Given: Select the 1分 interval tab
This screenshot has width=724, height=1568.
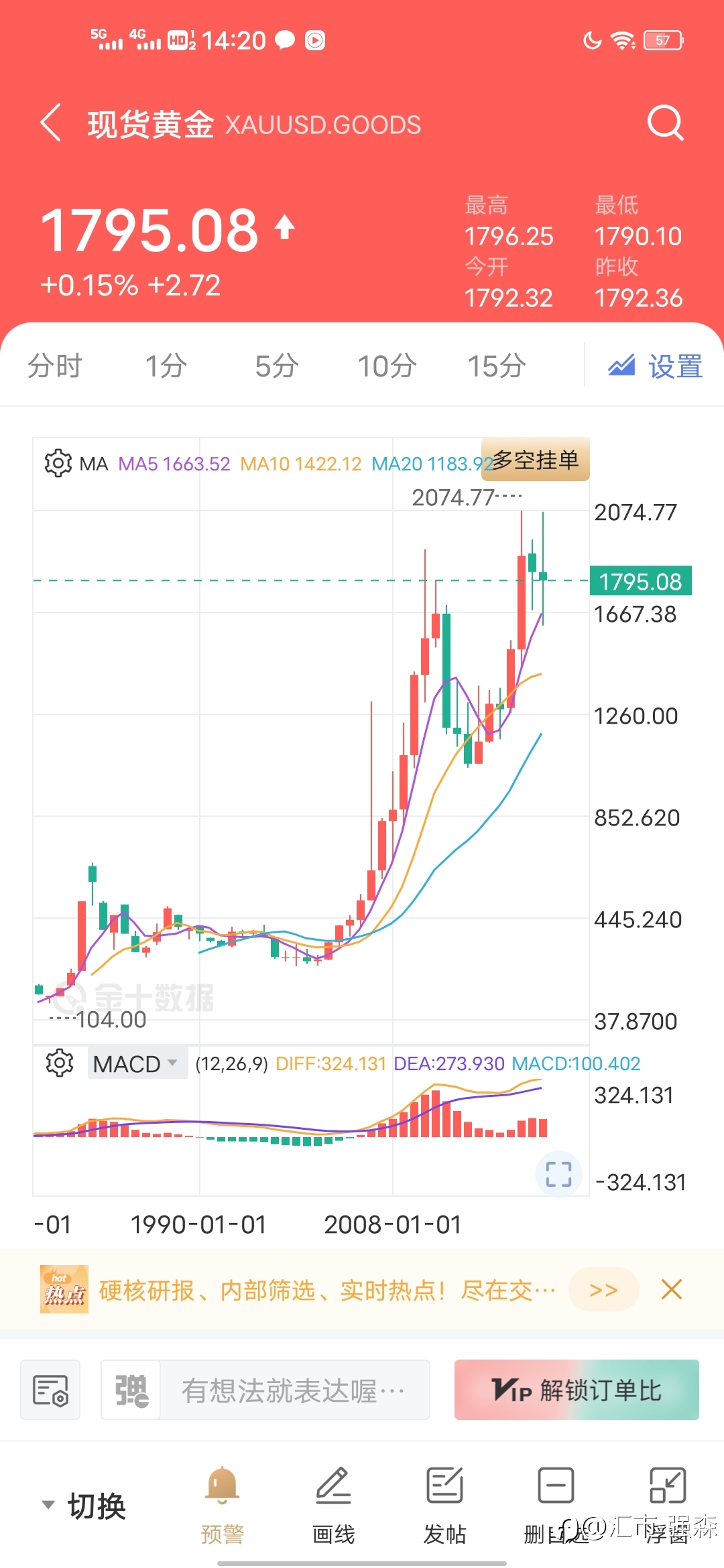Looking at the screenshot, I should [166, 367].
